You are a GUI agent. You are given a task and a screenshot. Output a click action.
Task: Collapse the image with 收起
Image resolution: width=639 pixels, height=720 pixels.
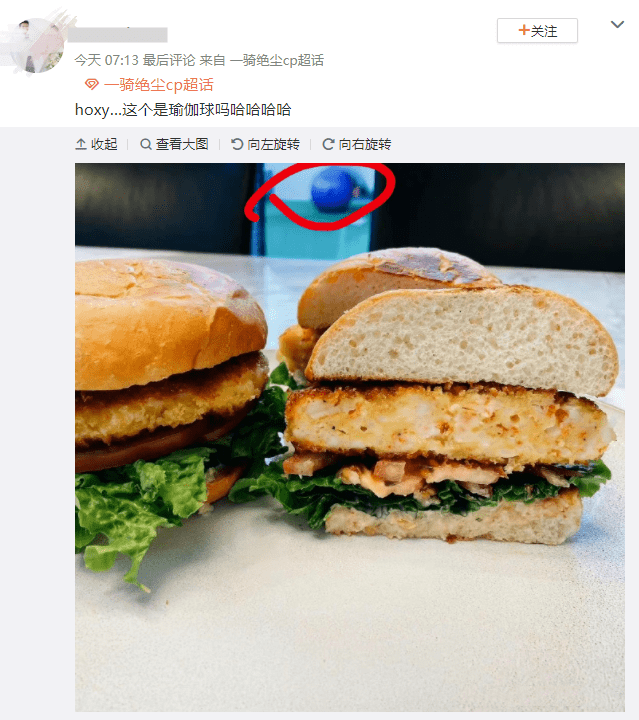coord(97,144)
